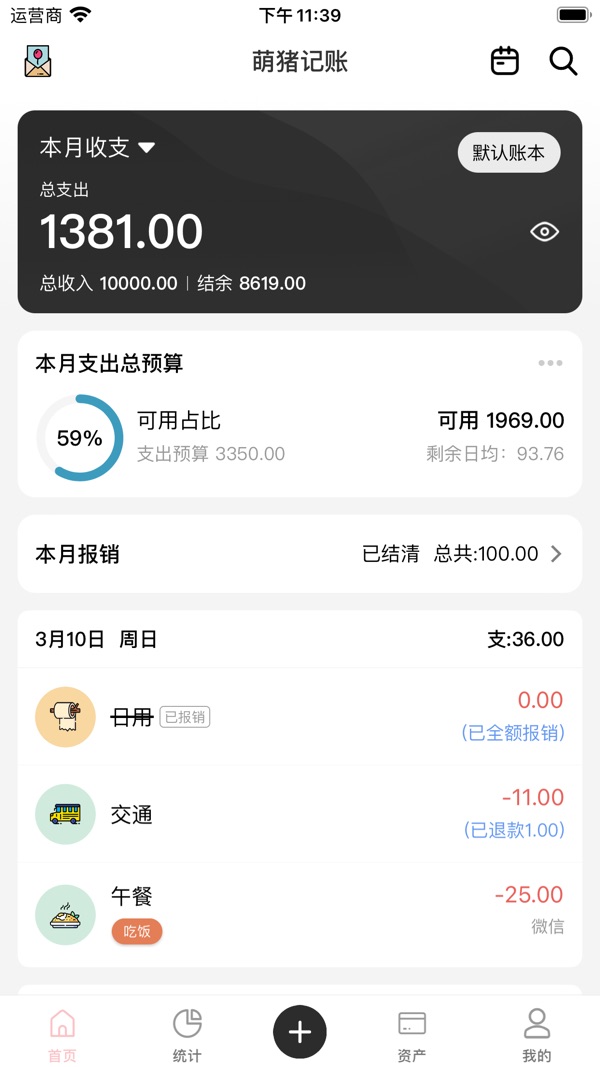Open the 本月支出总预算 card

[x=300, y=414]
